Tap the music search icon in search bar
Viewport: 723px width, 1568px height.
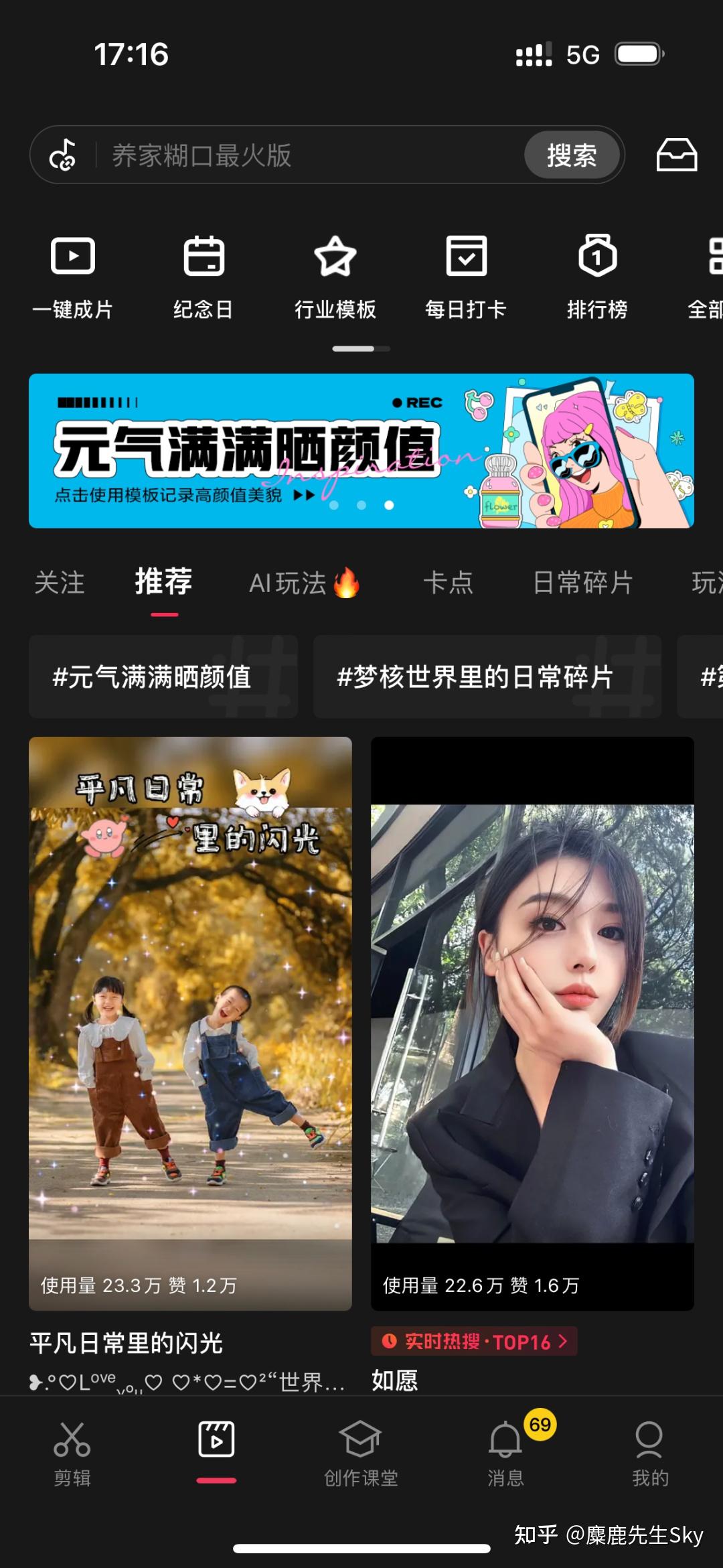click(x=63, y=155)
